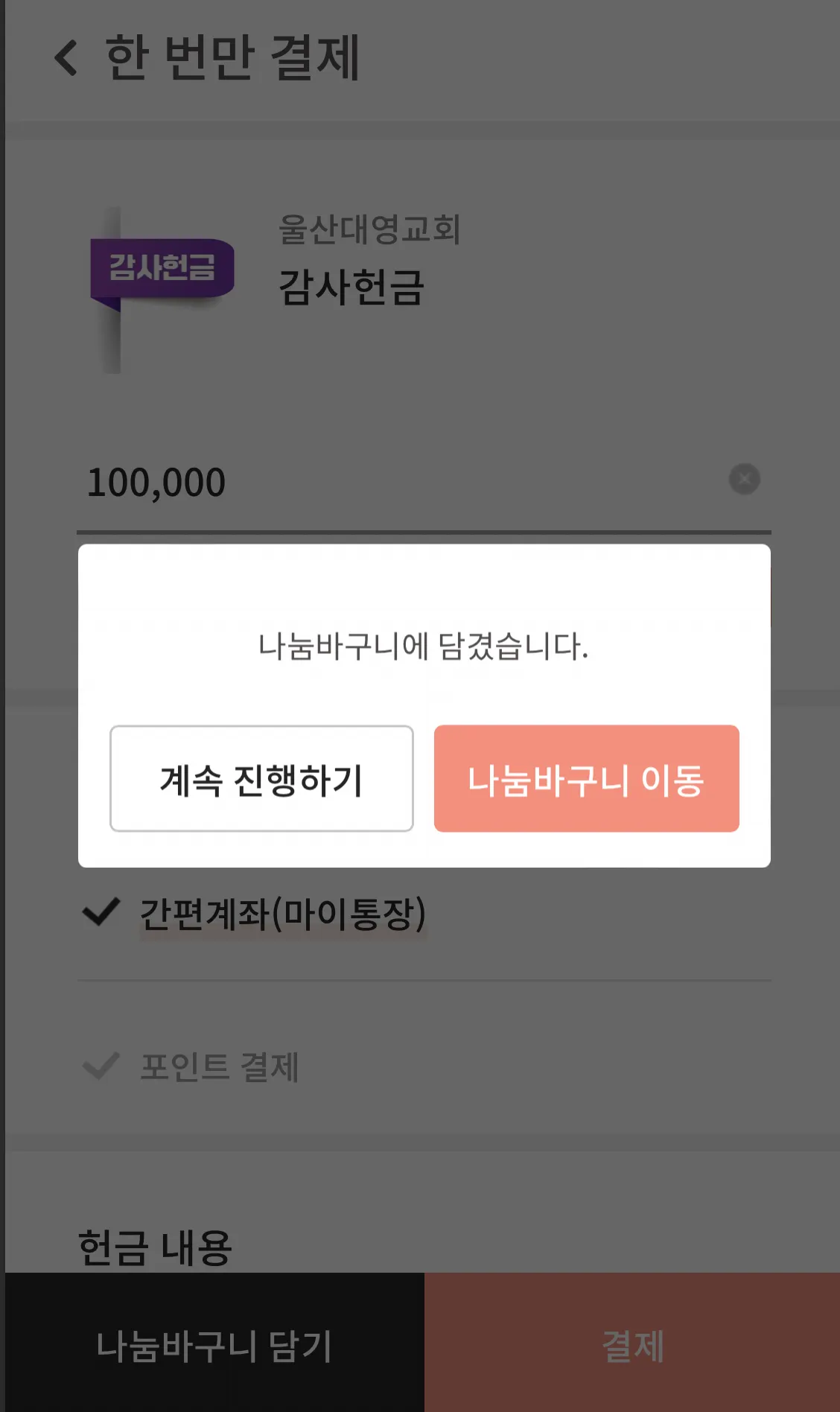Edit the 100,000 offering amount

[372, 483]
